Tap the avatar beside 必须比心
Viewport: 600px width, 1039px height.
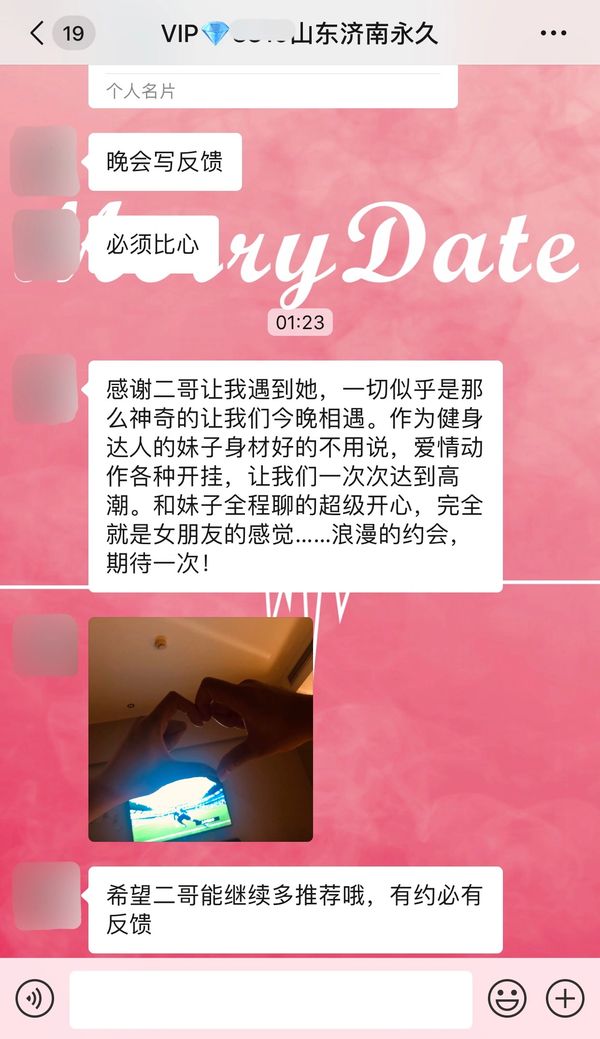(x=44, y=244)
